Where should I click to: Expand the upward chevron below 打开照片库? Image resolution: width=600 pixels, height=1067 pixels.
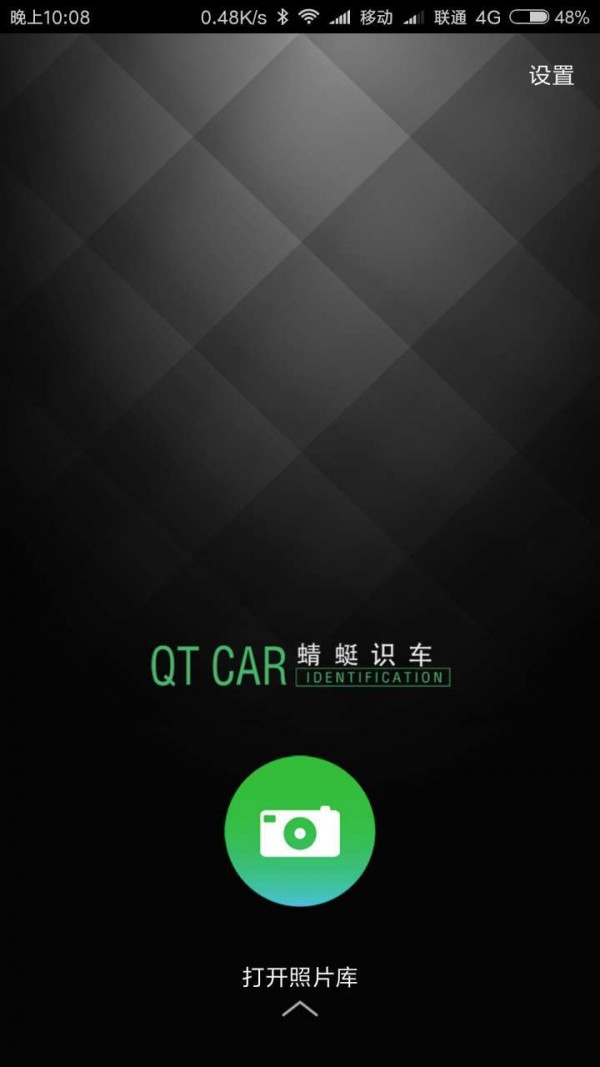pyautogui.click(x=300, y=1010)
